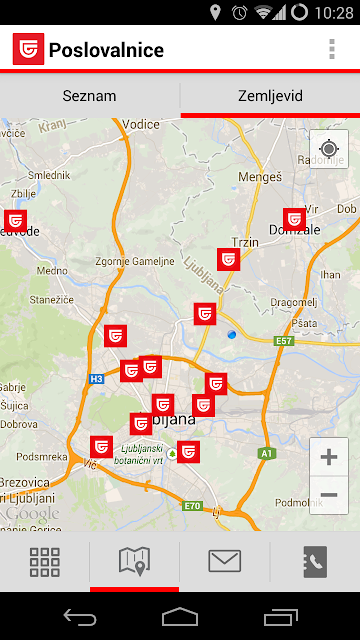The height and width of the screenshot is (640, 360).
Task: Tap the branch marker near Vič
Action: (x=101, y=447)
